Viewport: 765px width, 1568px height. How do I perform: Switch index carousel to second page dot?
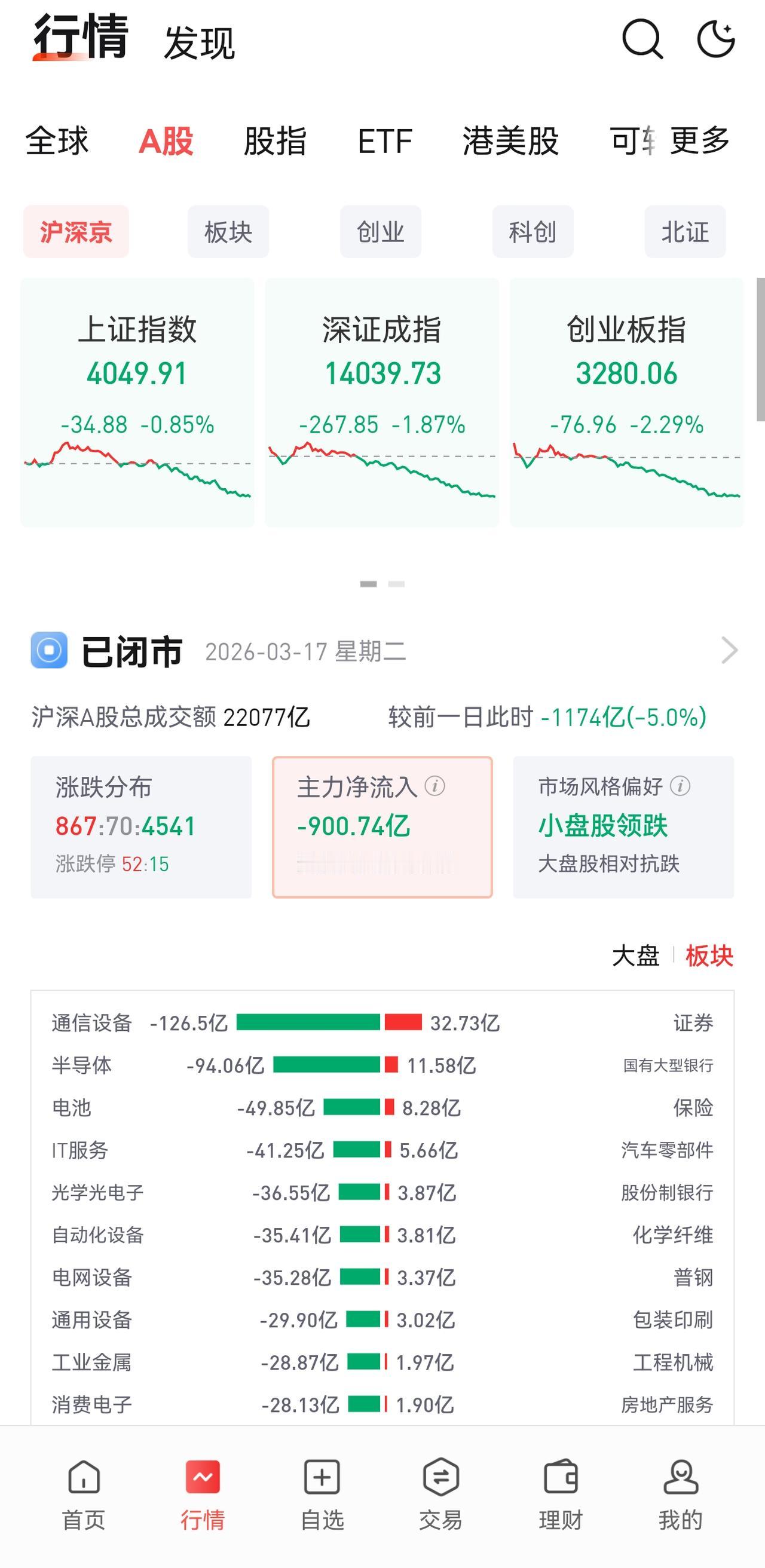tap(397, 583)
